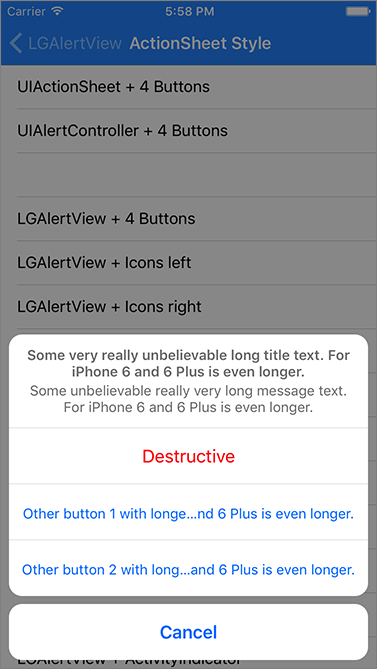Choose Other button 2 option
377x669 pixels.
point(188,570)
